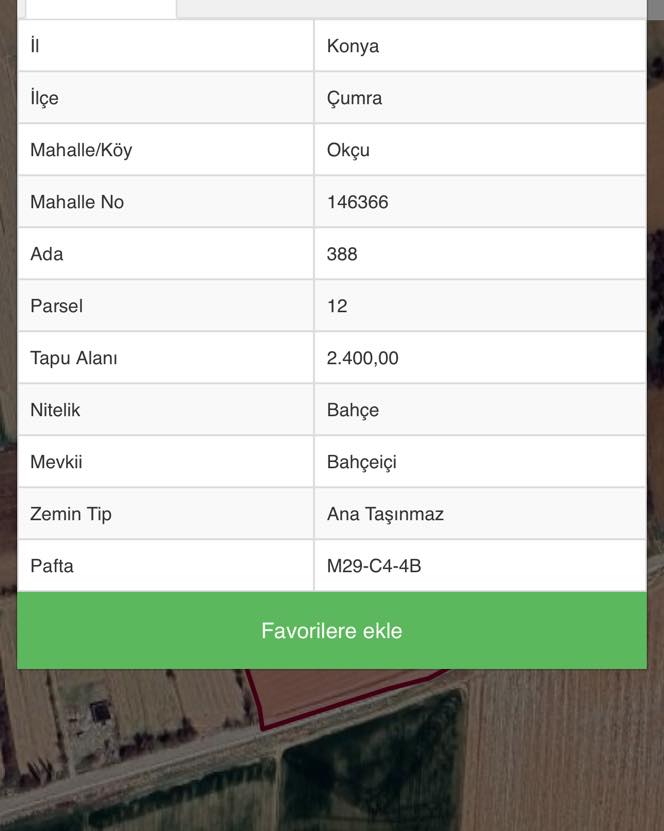The height and width of the screenshot is (831, 664).
Task: Tap the Favorilere ekle button
Action: 331,631
